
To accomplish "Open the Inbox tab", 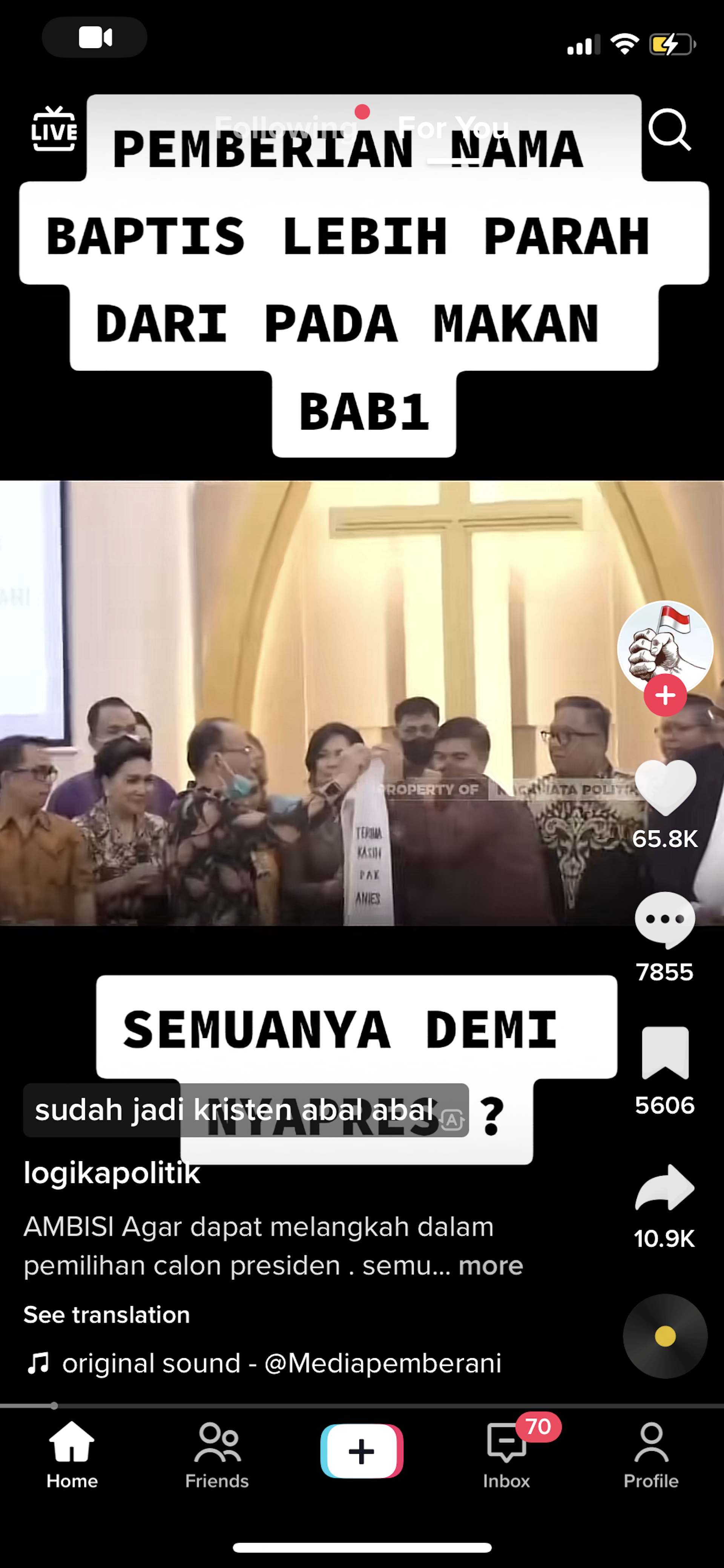I will (x=506, y=1455).
